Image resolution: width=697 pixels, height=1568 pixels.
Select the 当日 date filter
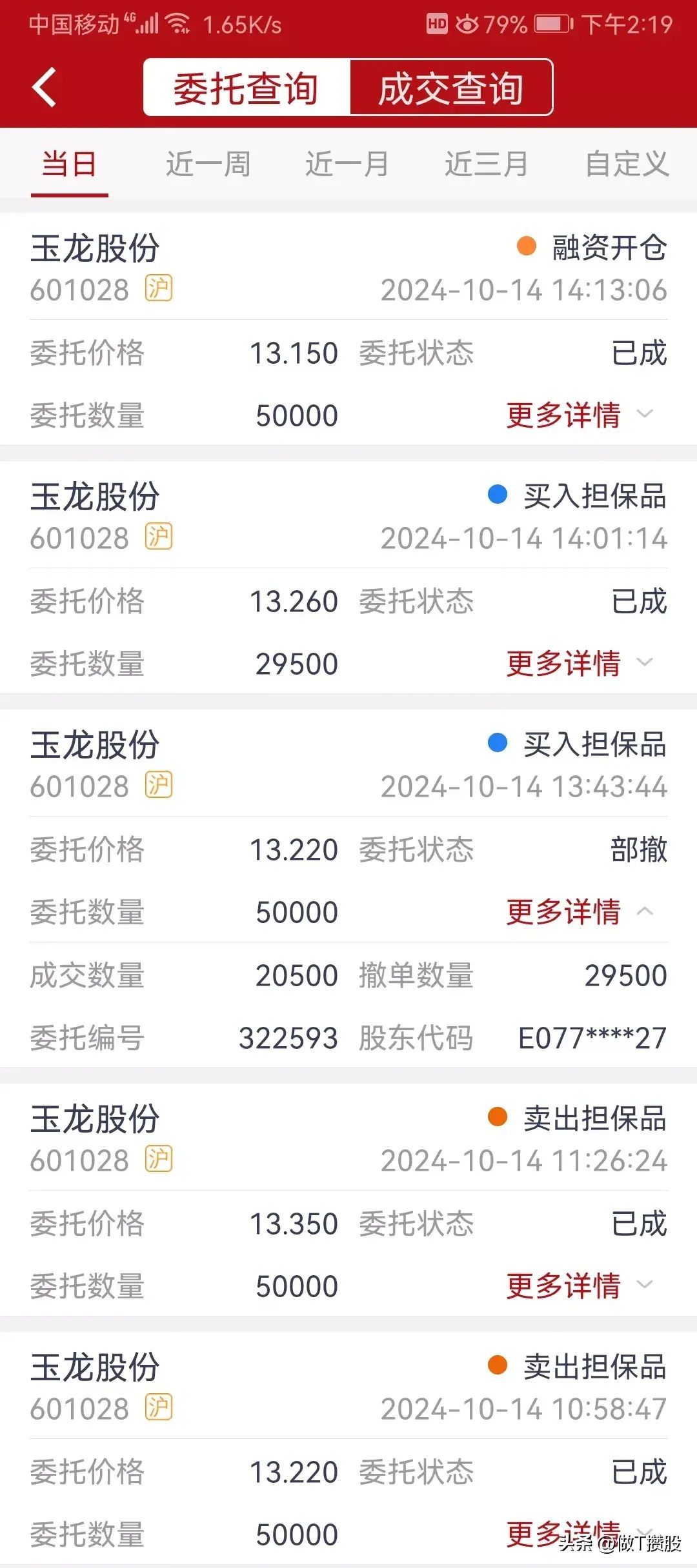point(69,164)
